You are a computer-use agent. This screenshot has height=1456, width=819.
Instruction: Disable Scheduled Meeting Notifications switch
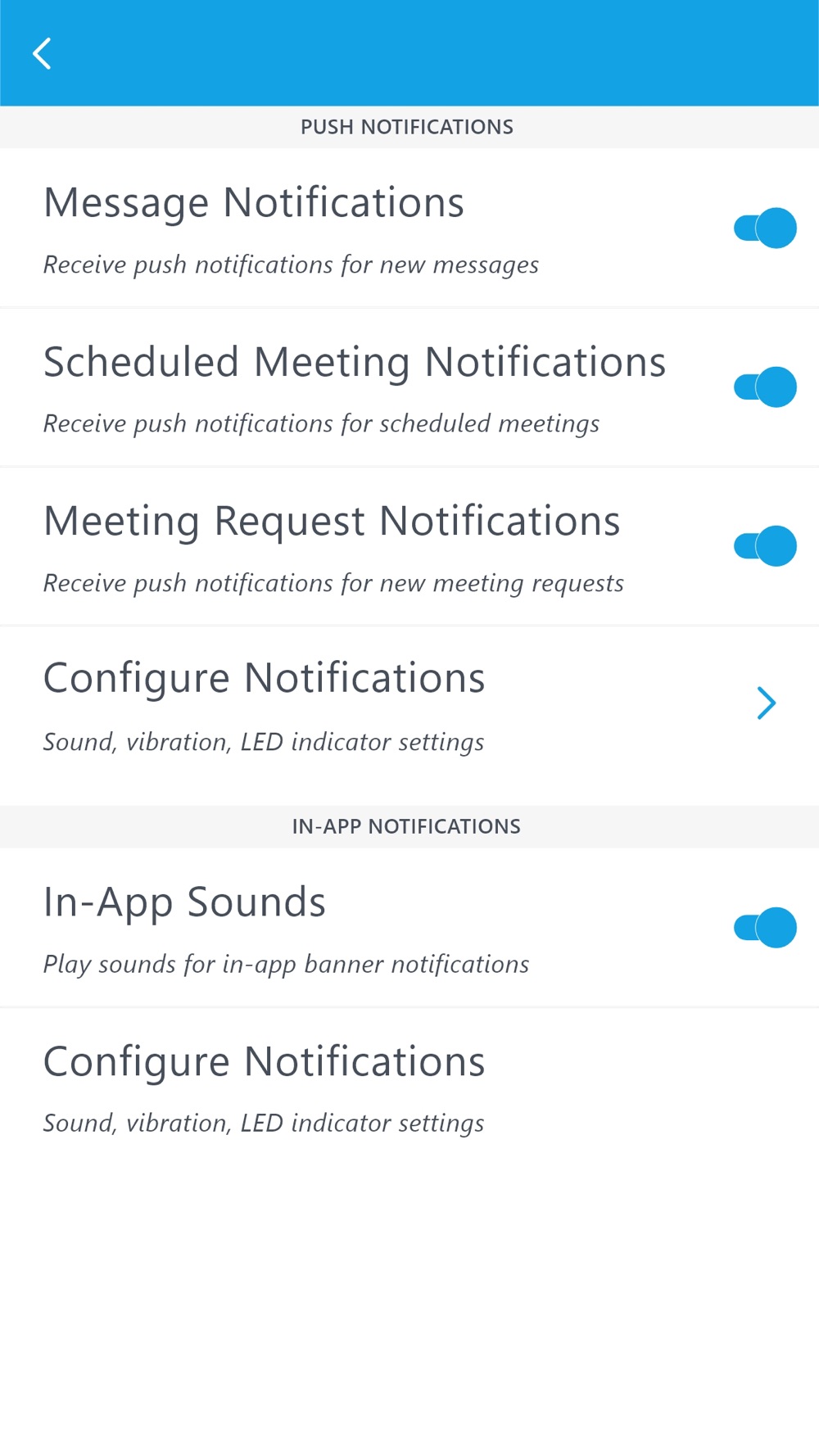[764, 387]
